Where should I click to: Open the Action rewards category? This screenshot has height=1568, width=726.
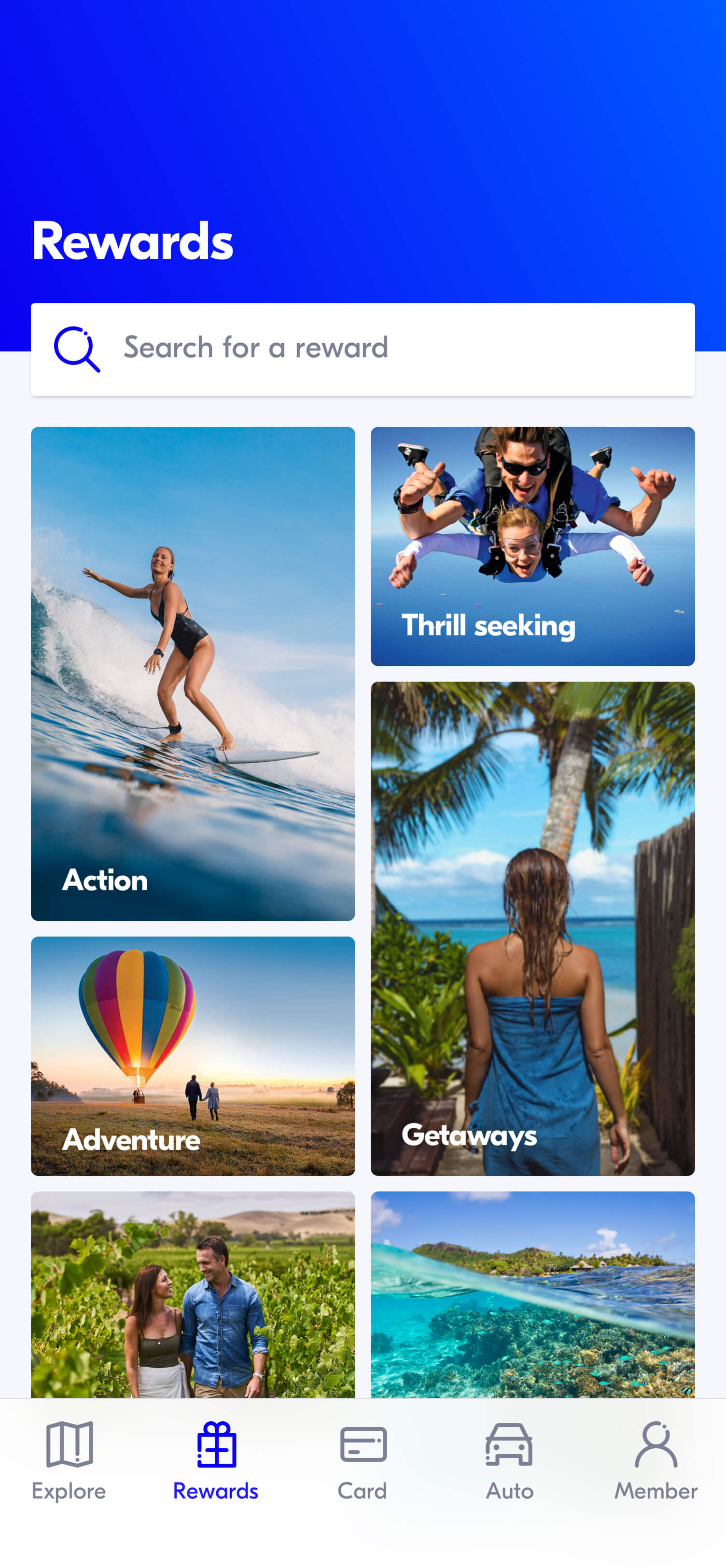tap(193, 673)
